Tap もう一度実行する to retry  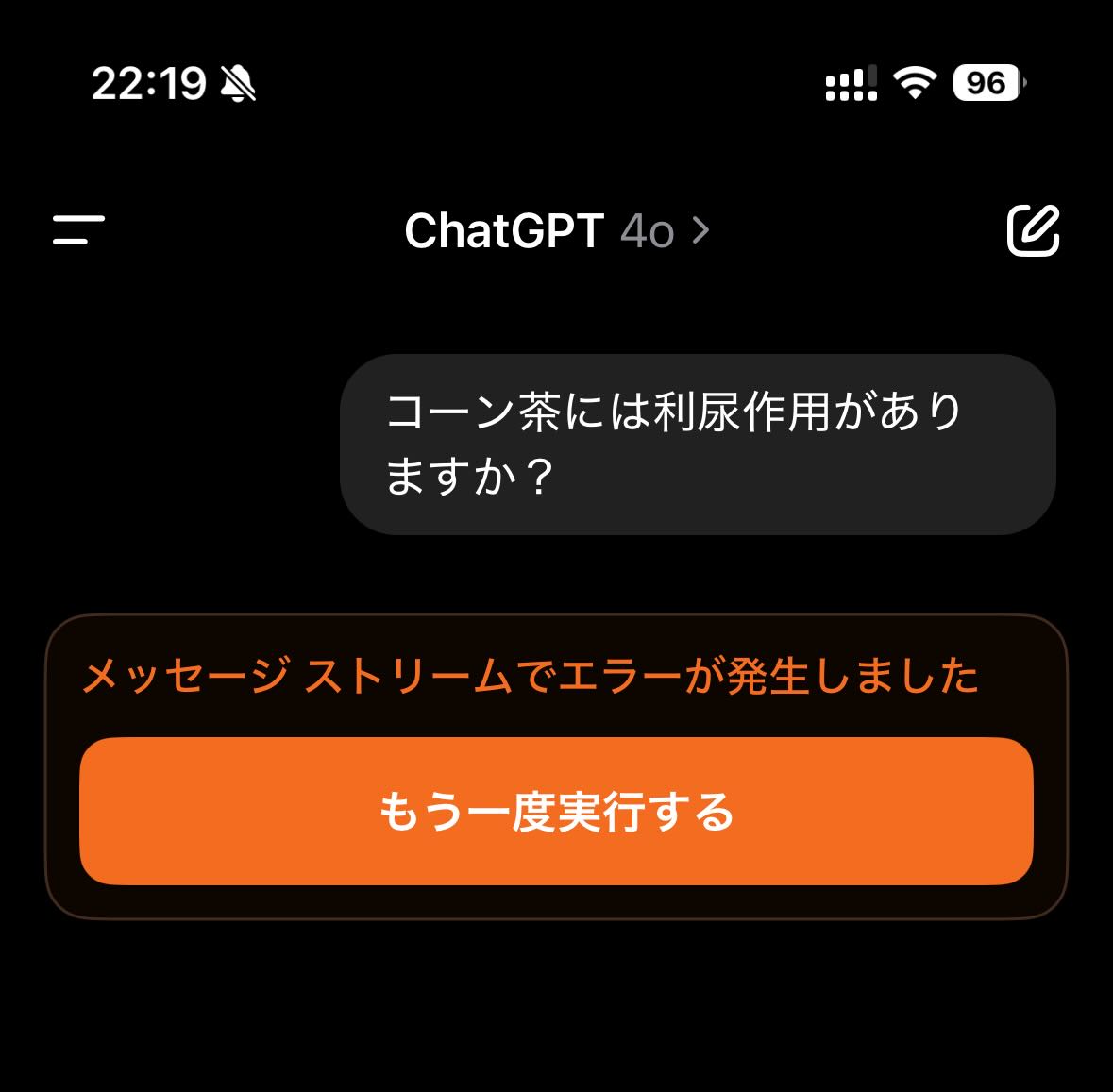pos(556,812)
